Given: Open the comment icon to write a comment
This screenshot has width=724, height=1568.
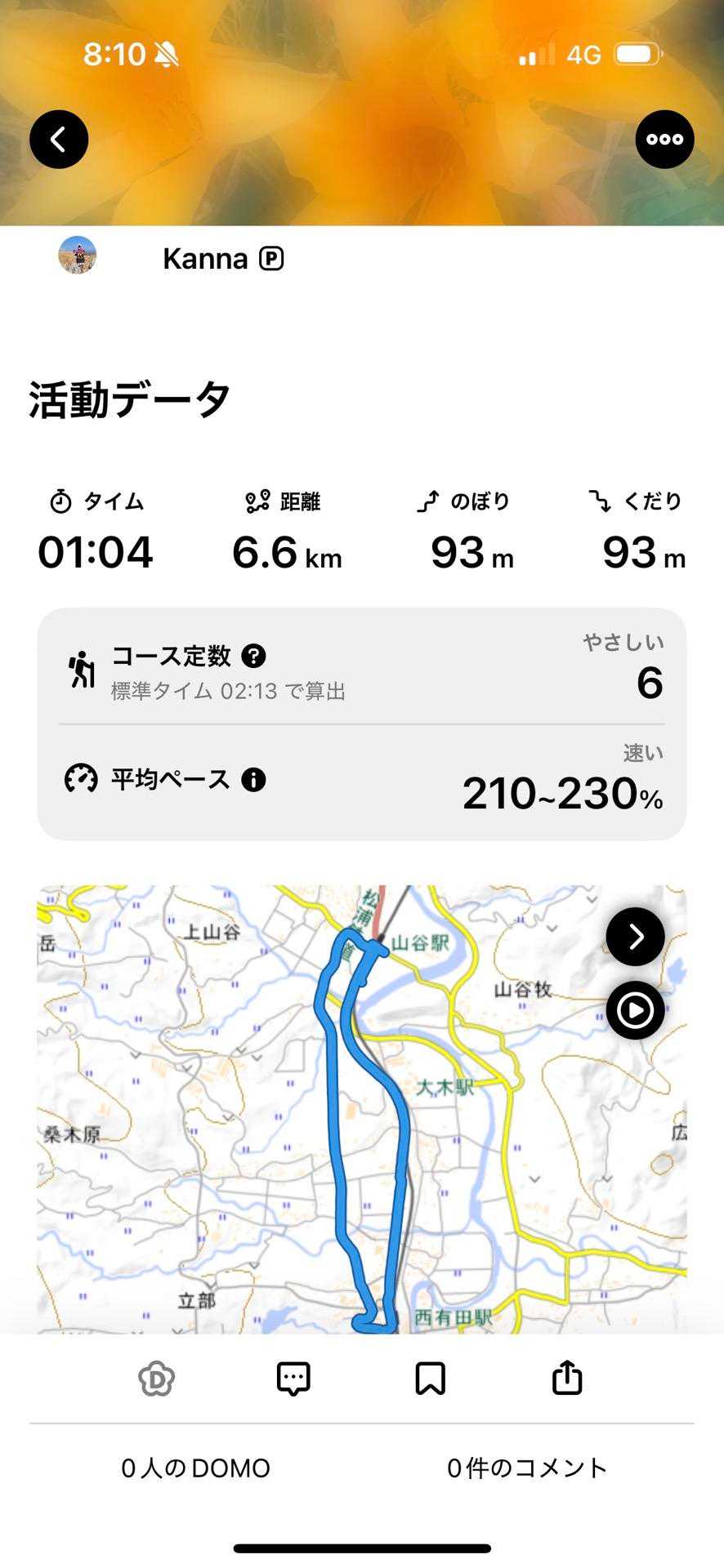Looking at the screenshot, I should pyautogui.click(x=293, y=1379).
